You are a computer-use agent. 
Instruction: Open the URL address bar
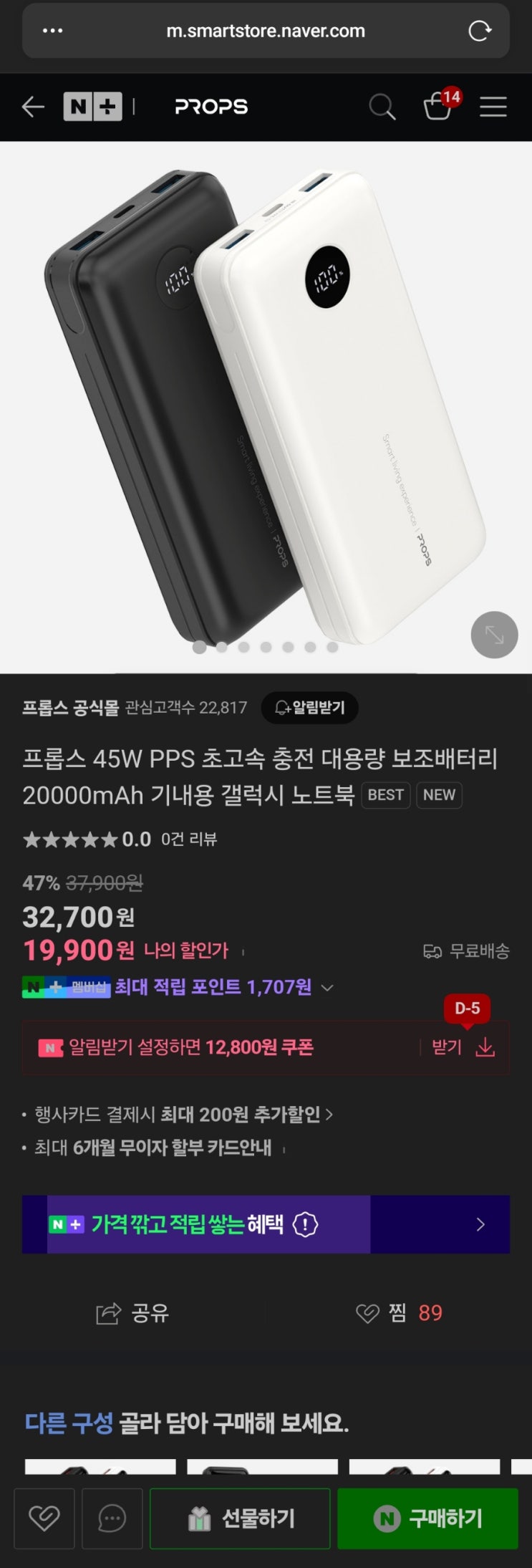tap(266, 31)
